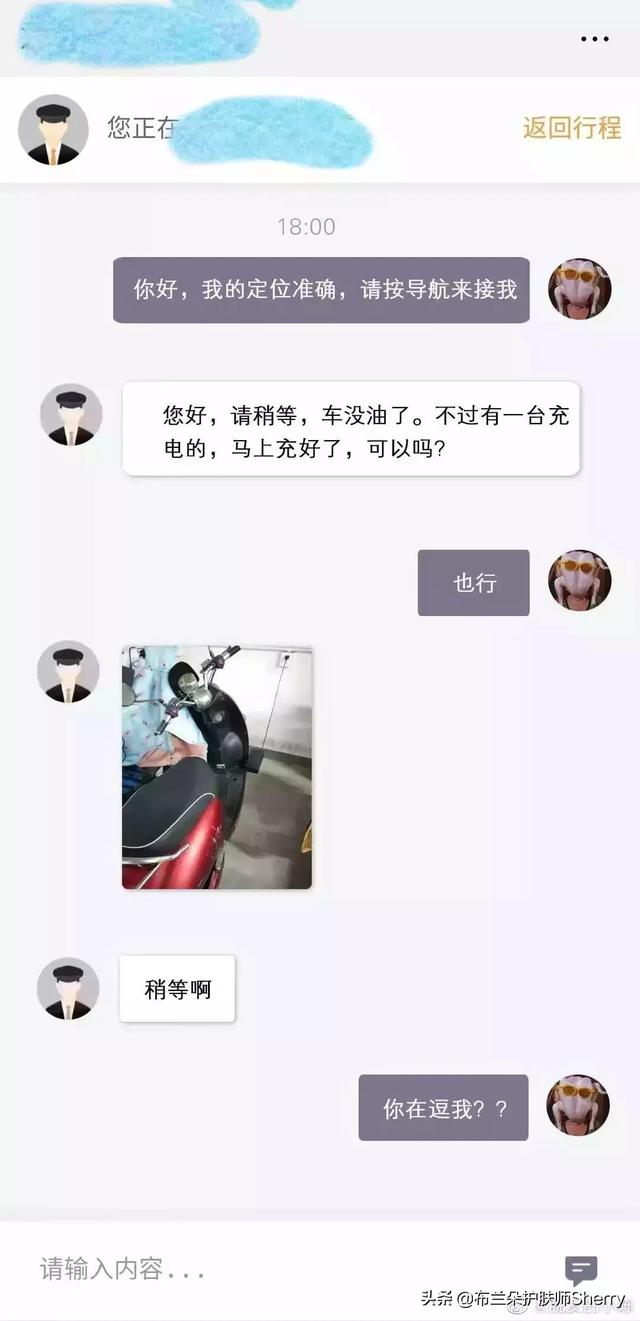Tap 返回行程 to return to trip
This screenshot has height=1321, width=640.
click(572, 128)
